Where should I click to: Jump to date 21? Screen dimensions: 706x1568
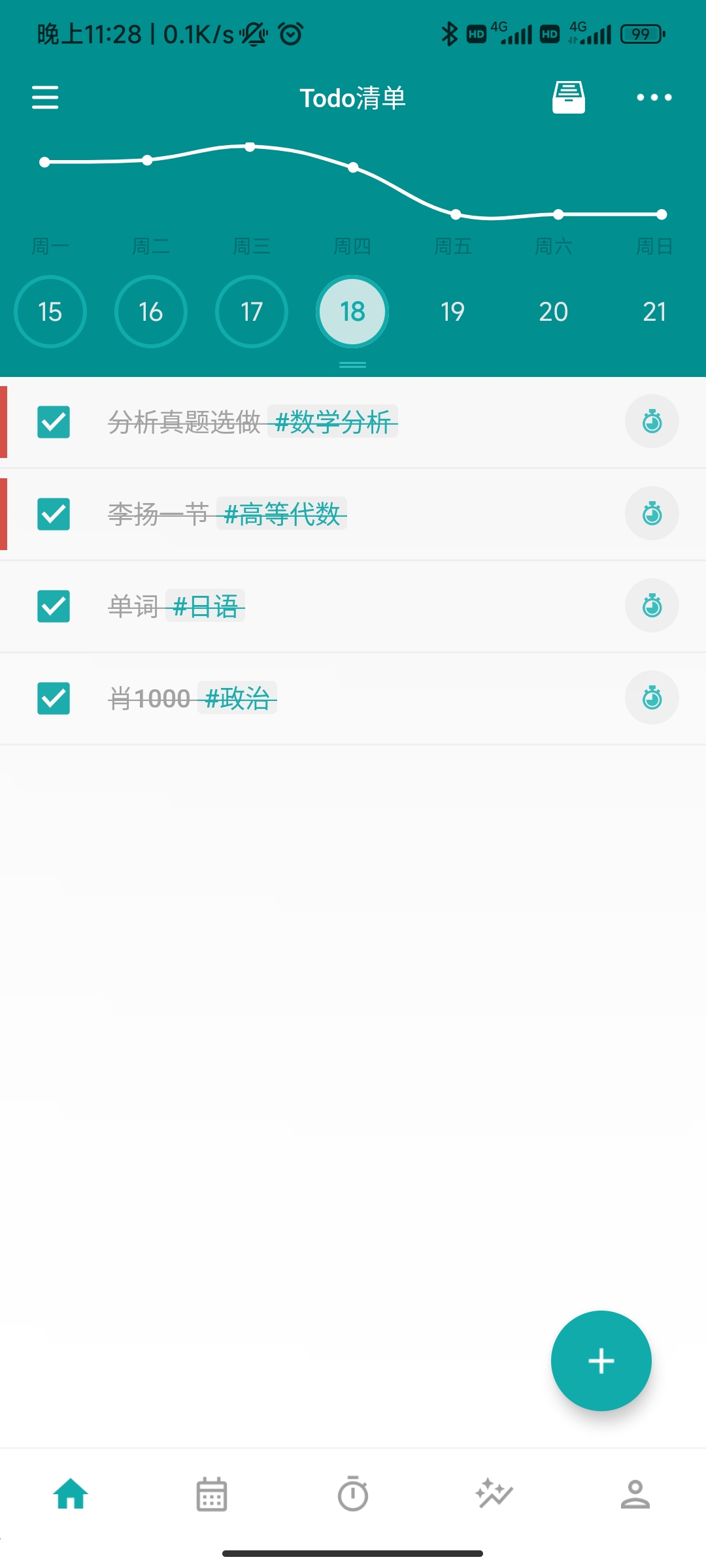click(654, 312)
